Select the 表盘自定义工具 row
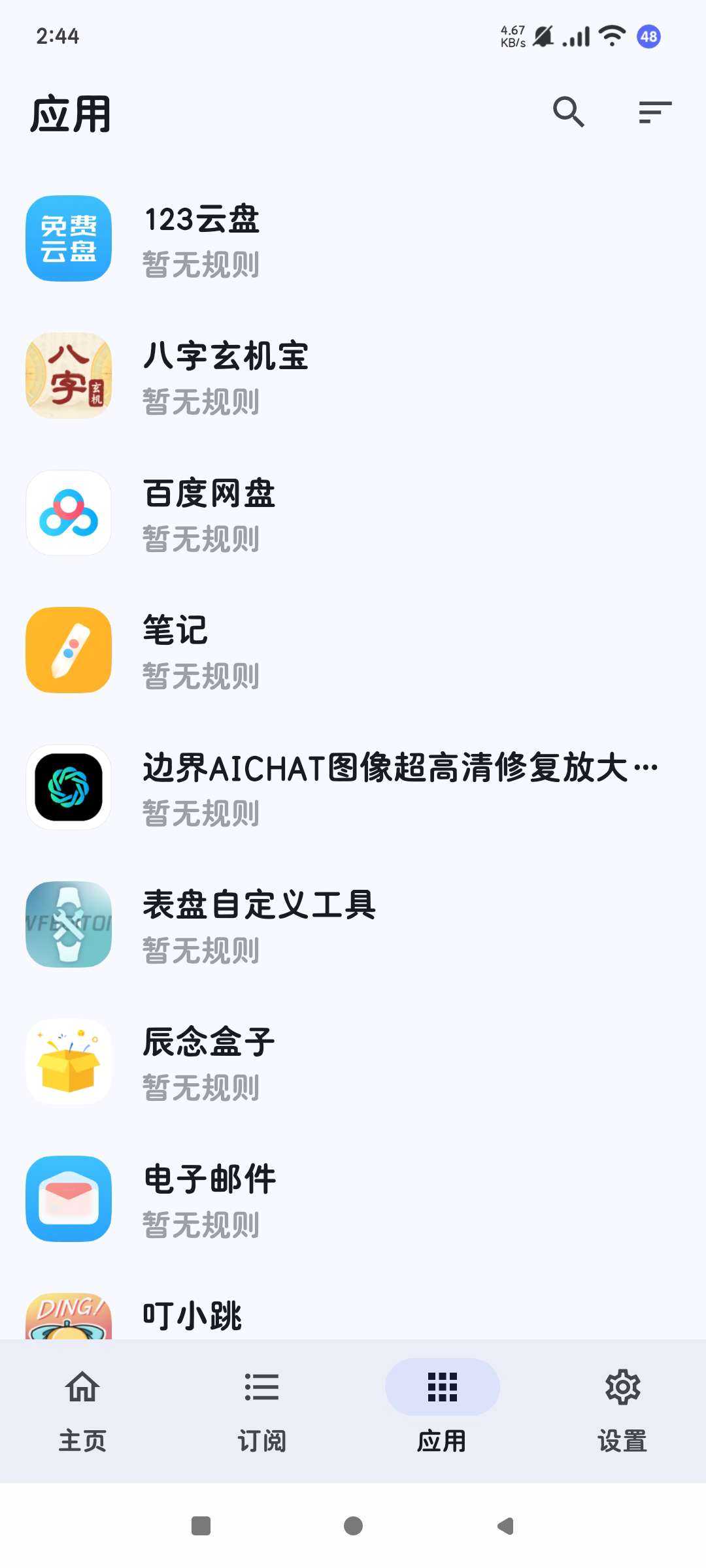This screenshot has width=706, height=1568. 353,925
